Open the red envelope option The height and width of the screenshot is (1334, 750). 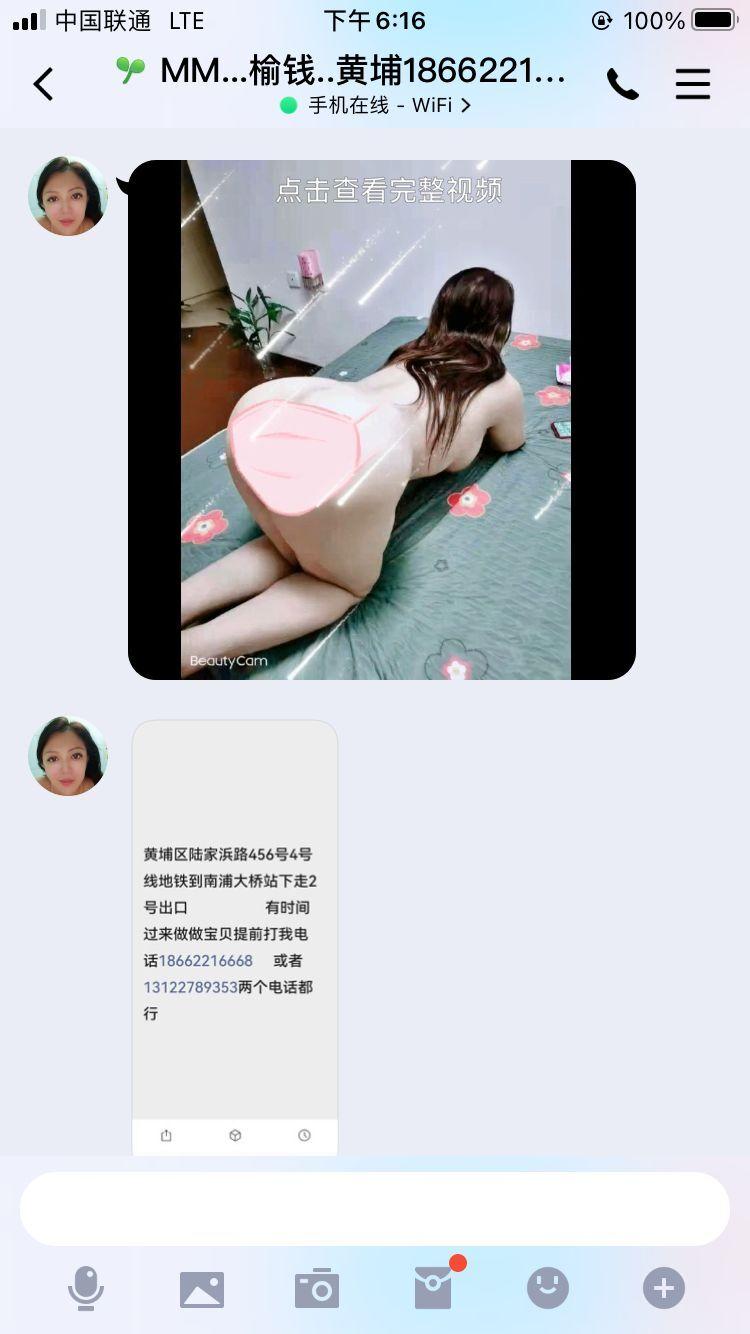pyautogui.click(x=434, y=1288)
